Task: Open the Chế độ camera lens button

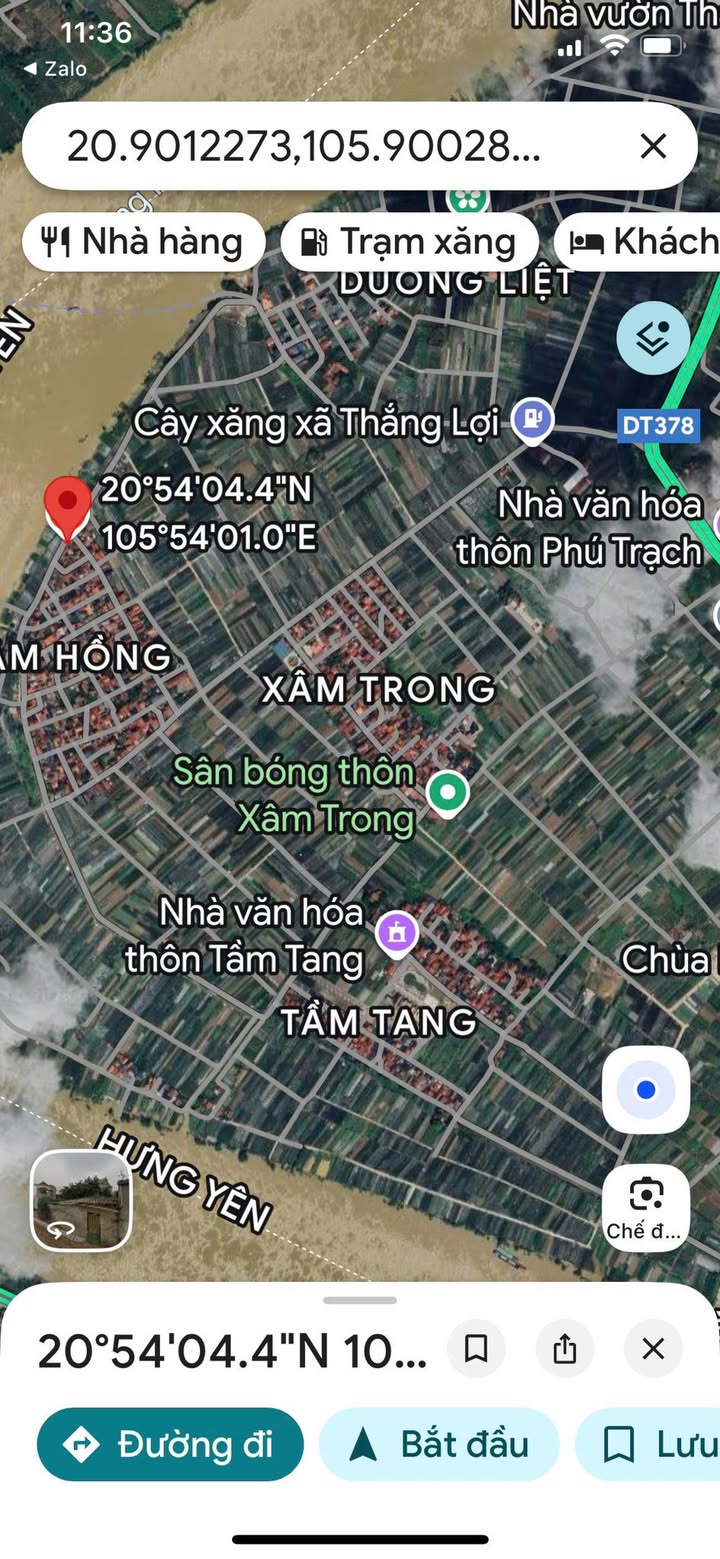Action: coord(646,1207)
